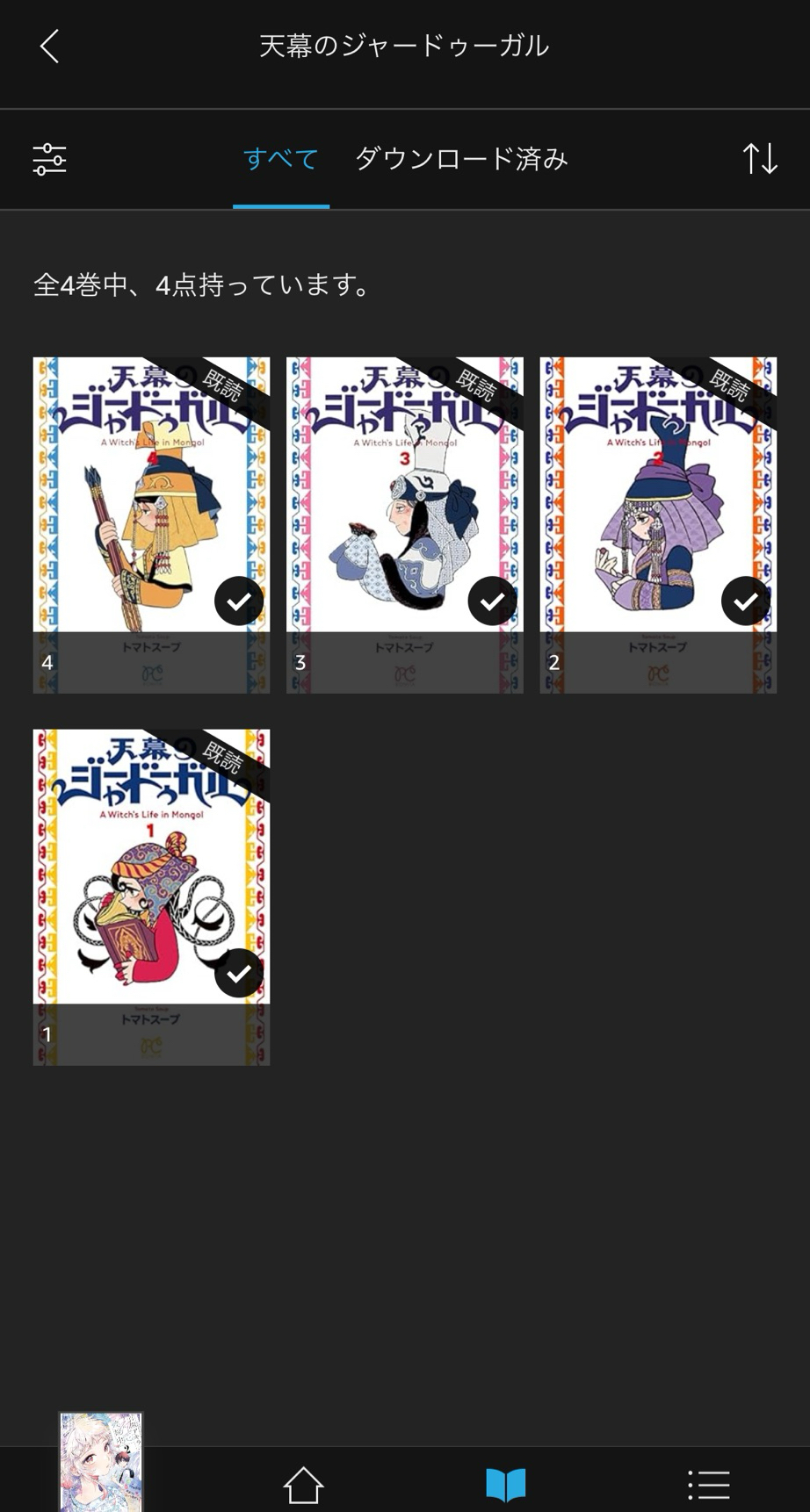The width and height of the screenshot is (810, 1512).
Task: Change the sort order of volumes
Action: [760, 159]
